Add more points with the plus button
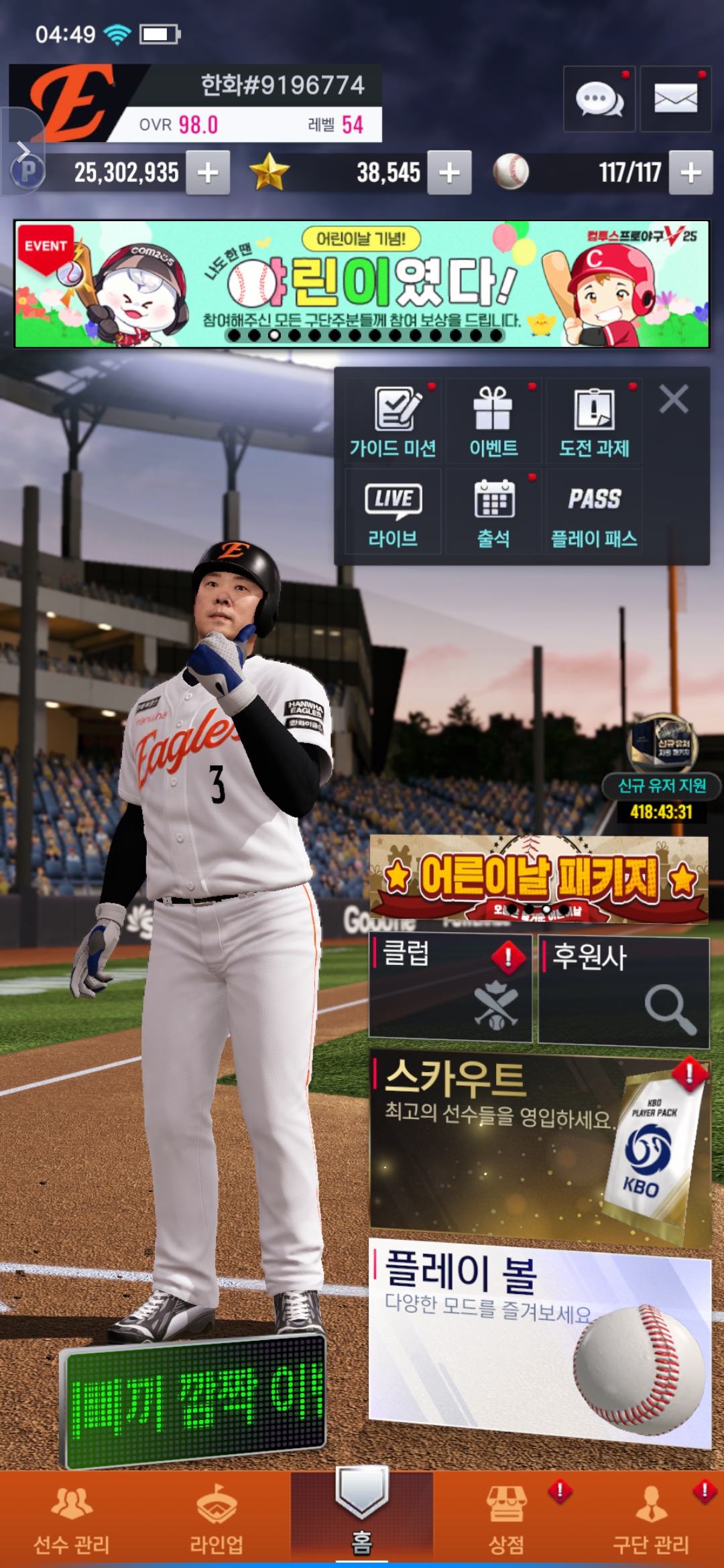The width and height of the screenshot is (724, 1568). [208, 173]
